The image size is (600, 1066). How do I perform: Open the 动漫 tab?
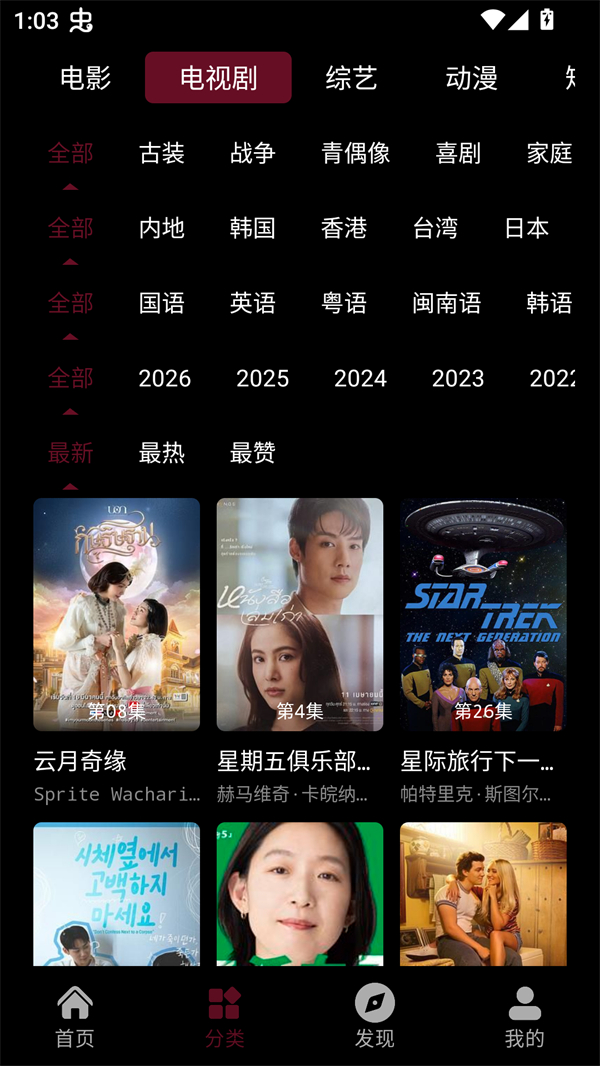pyautogui.click(x=471, y=78)
